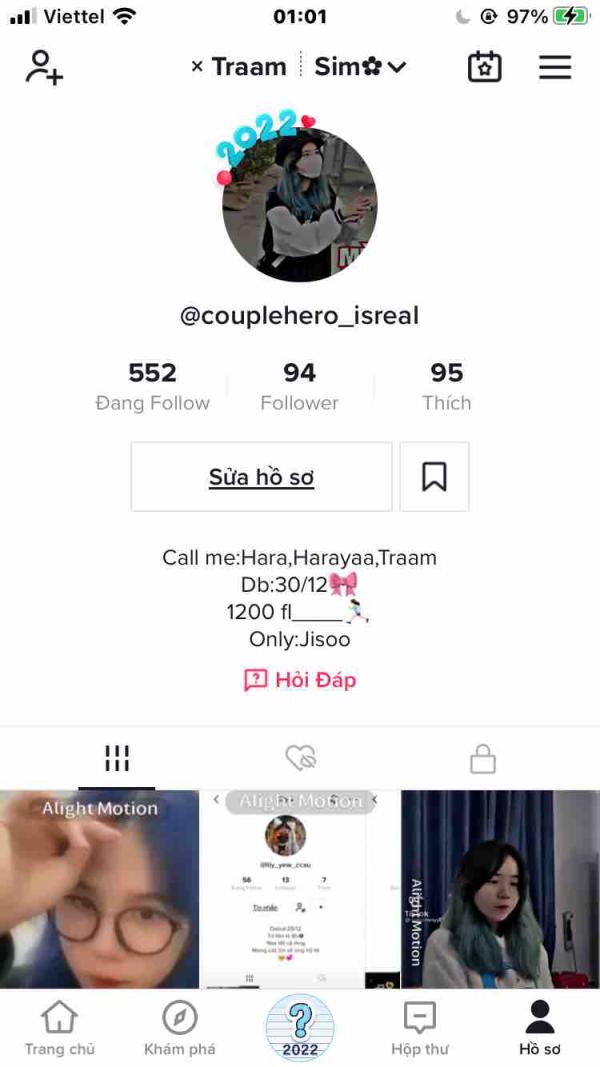The image size is (600, 1067).
Task: Open the video showing a profile screenshot
Action: tap(300, 889)
